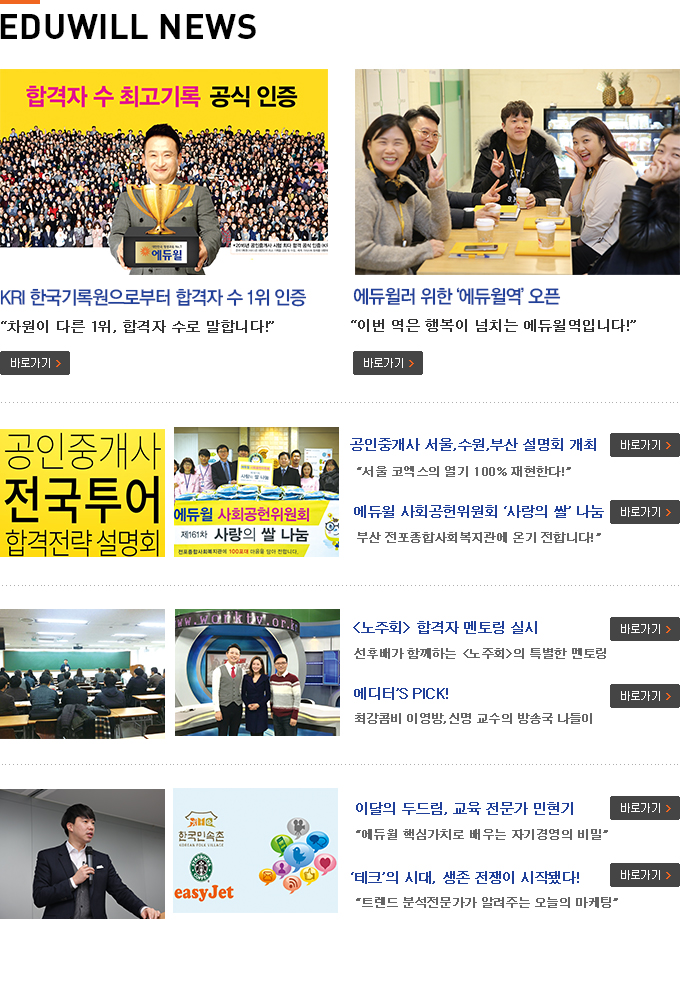Go to 노주회 합격자 멘토링 실시 via 바로가기
680x993 pixels.
(644, 629)
